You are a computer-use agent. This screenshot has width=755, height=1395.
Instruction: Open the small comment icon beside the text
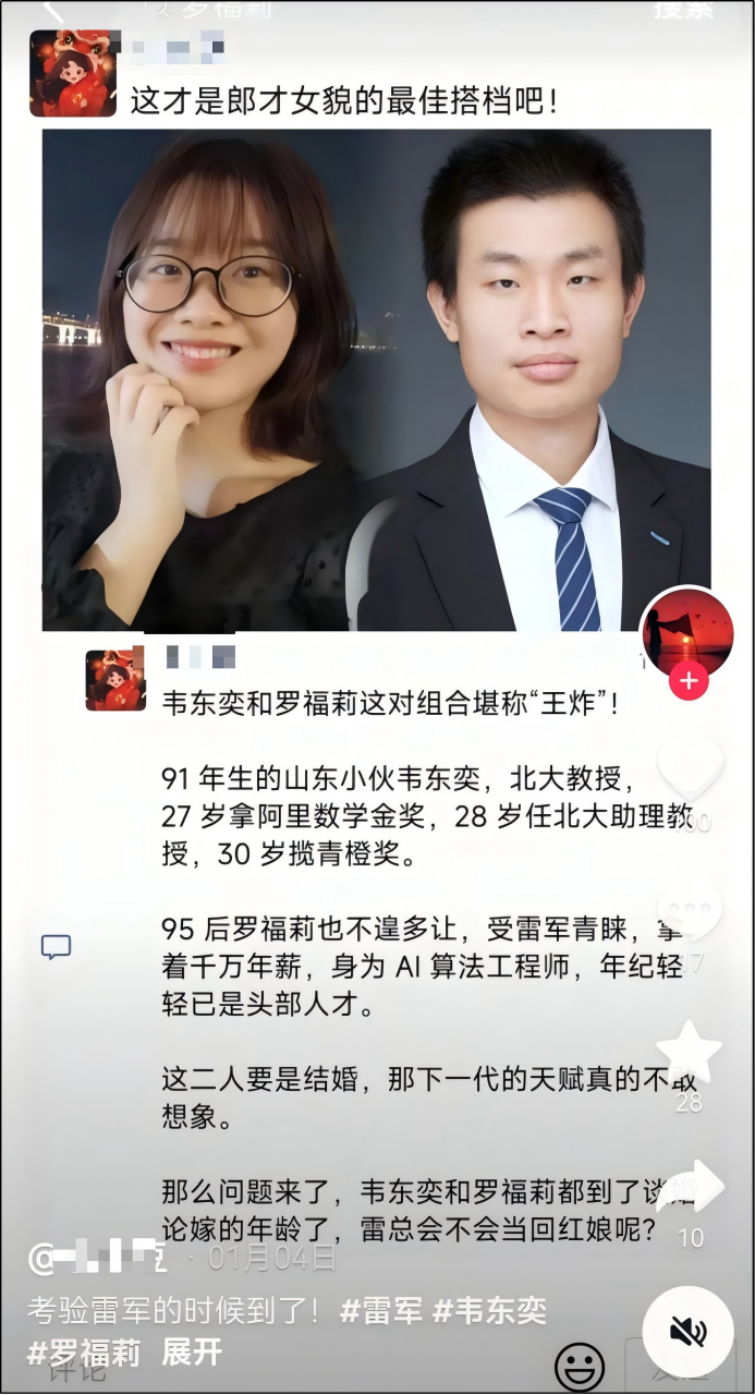56,947
